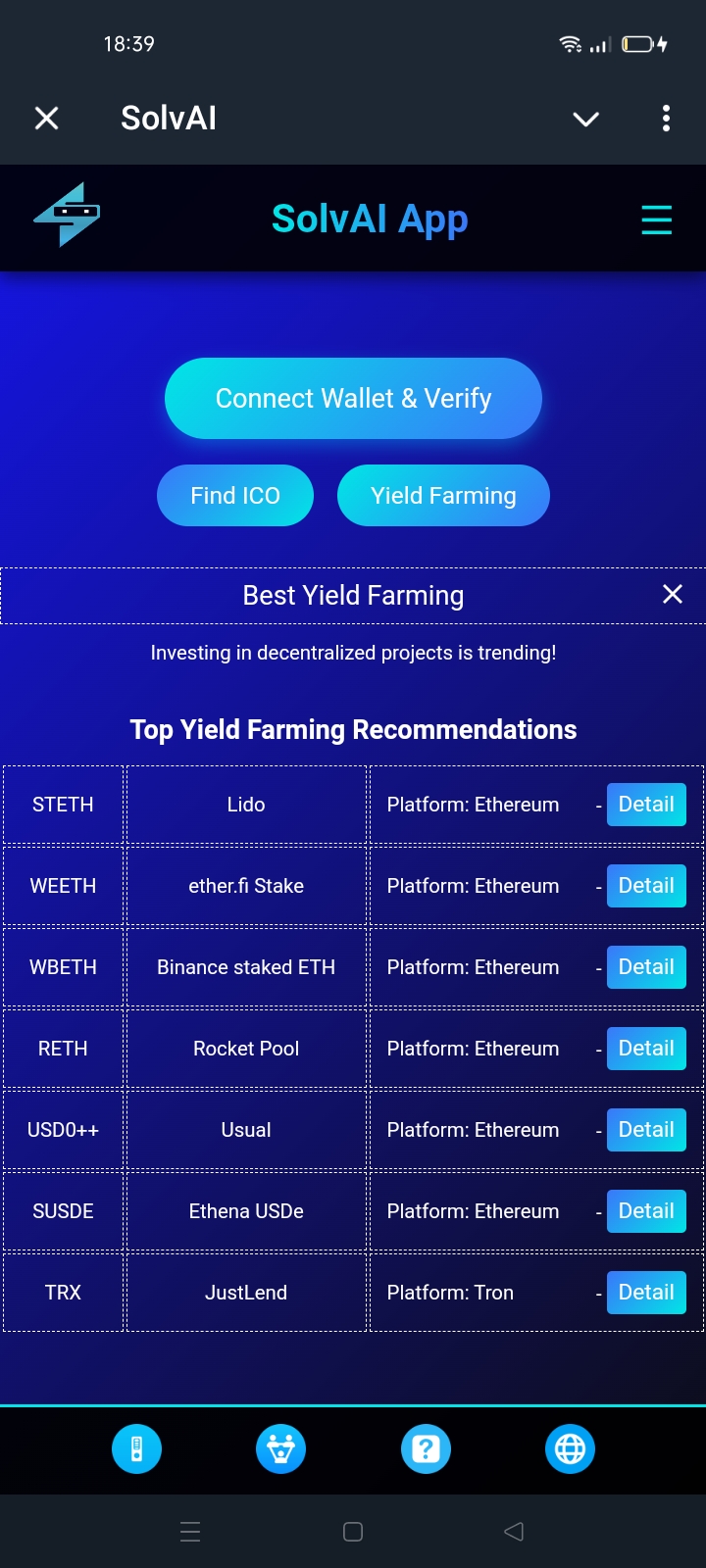This screenshot has width=706, height=1568.
Task: View Detail for WEETH ether.fi Stake
Action: [x=646, y=886]
